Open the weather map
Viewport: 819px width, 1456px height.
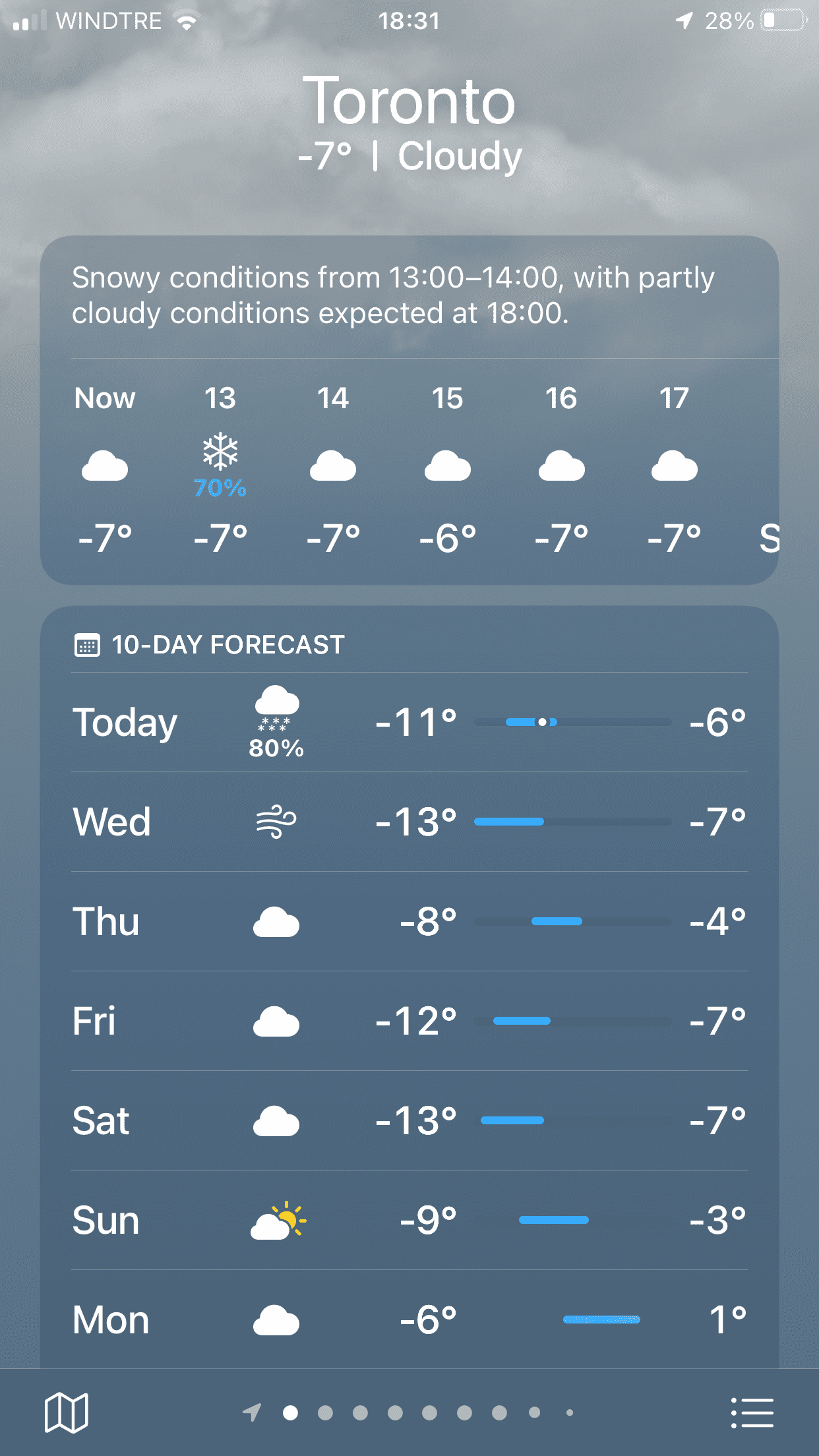point(66,1412)
